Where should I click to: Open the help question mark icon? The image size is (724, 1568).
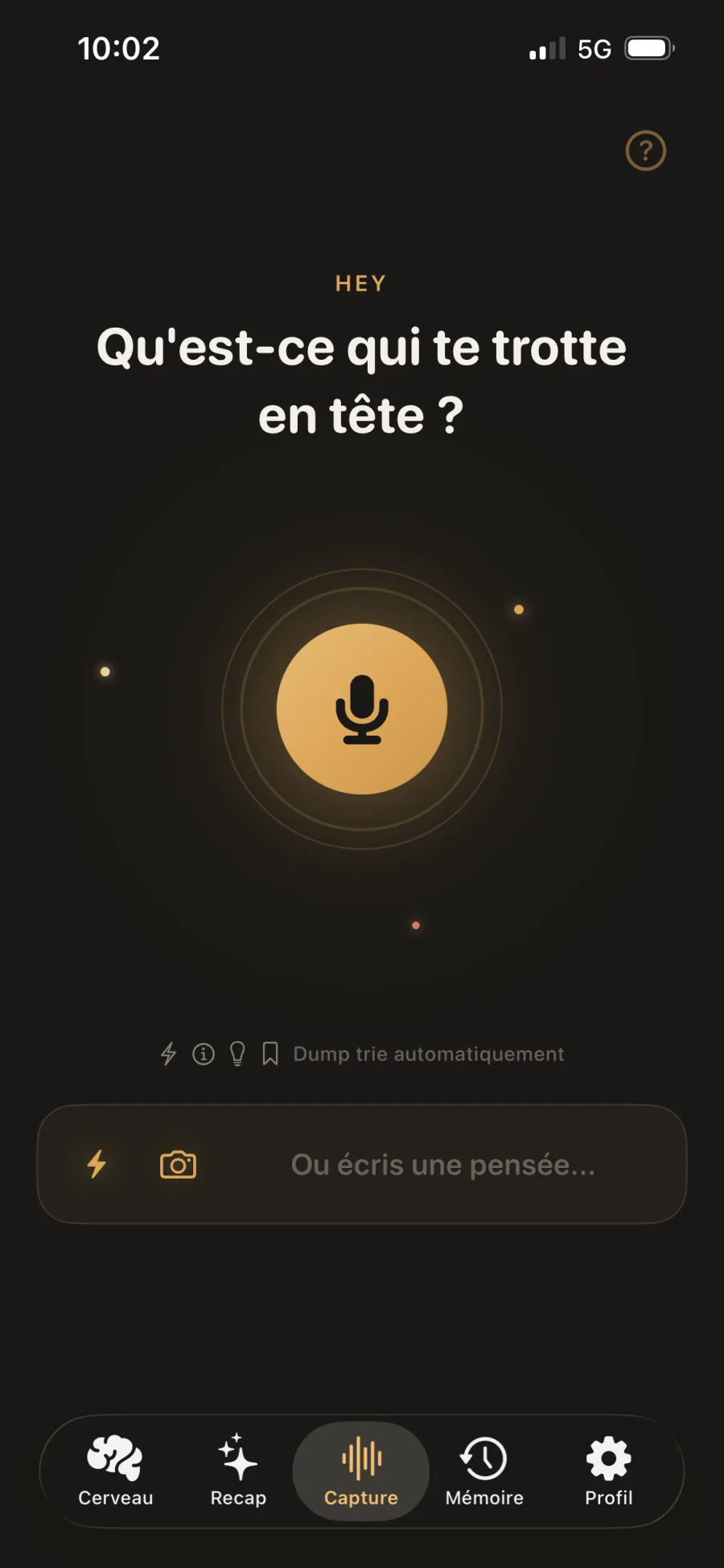646,151
